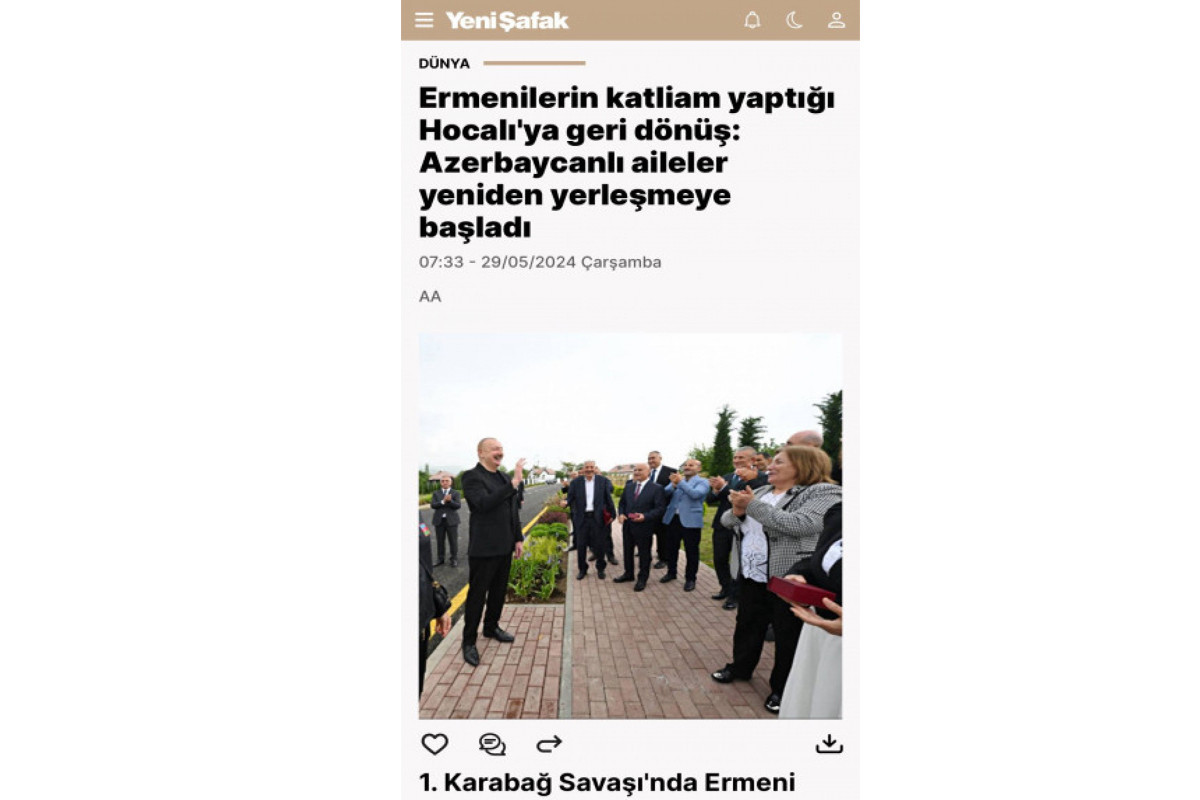Viewport: 1200px width, 800px height.
Task: Open the DÜNYA category
Action: [x=444, y=63]
